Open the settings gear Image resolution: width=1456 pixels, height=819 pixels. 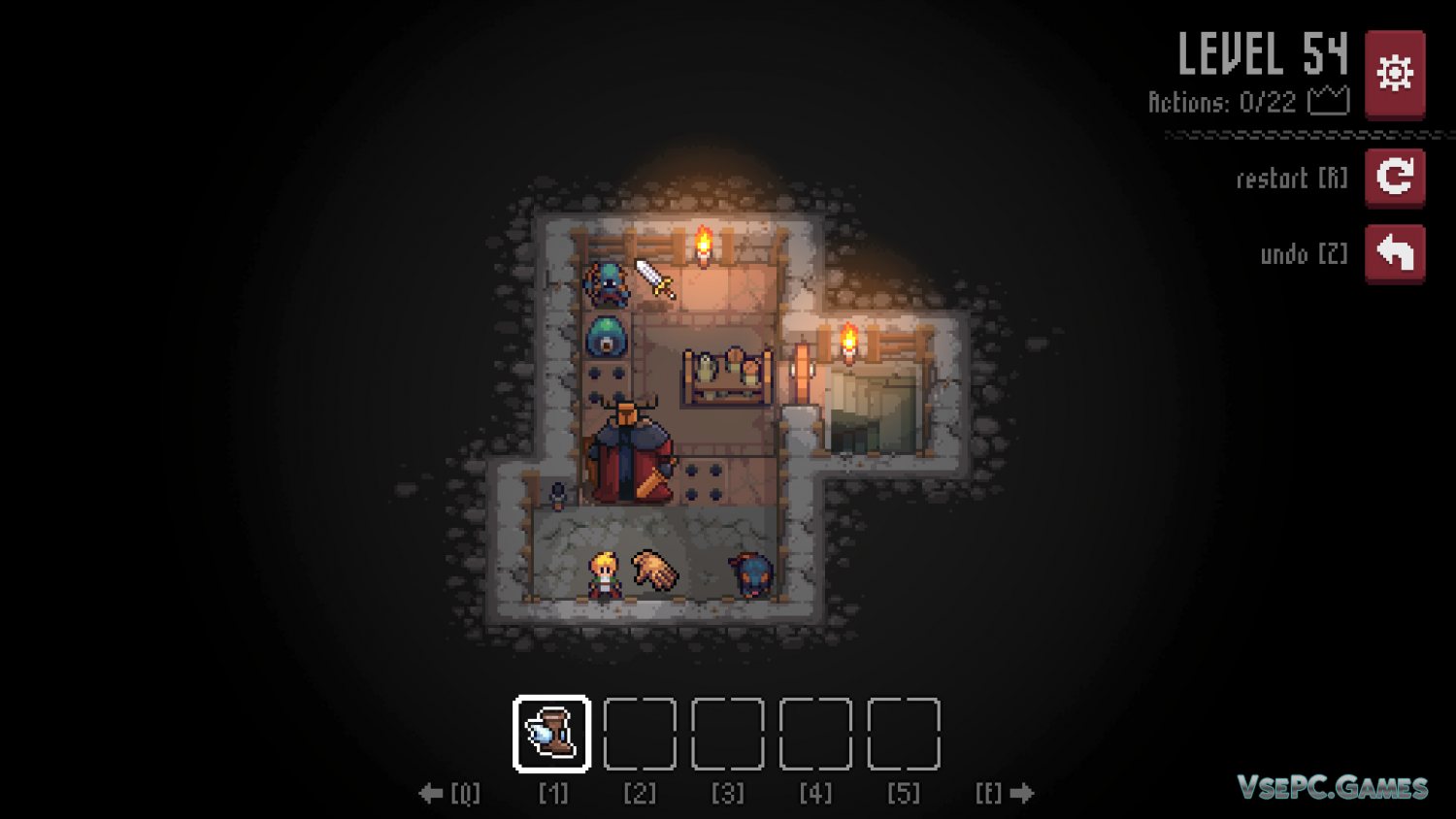click(1395, 73)
